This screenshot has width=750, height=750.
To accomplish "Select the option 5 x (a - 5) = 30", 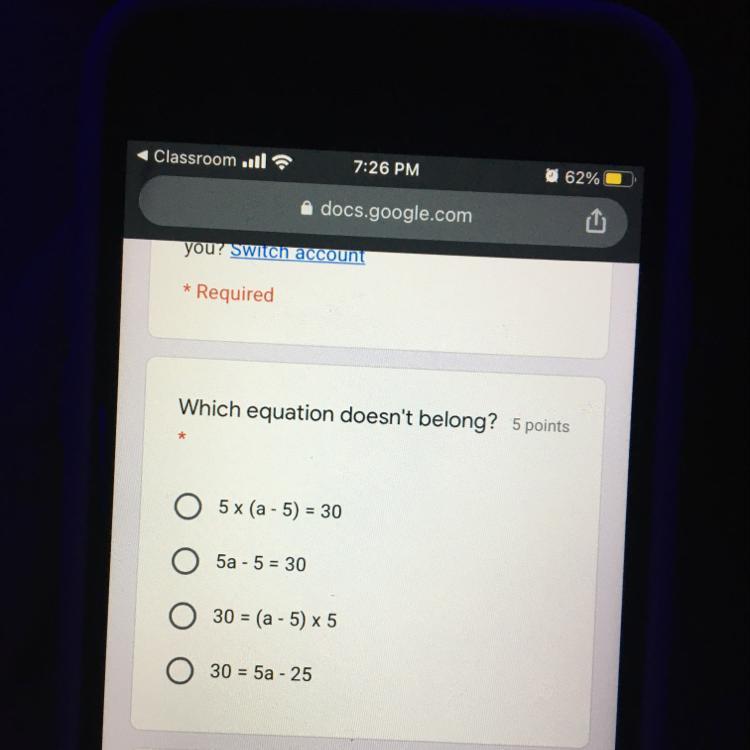I will click(x=187, y=508).
